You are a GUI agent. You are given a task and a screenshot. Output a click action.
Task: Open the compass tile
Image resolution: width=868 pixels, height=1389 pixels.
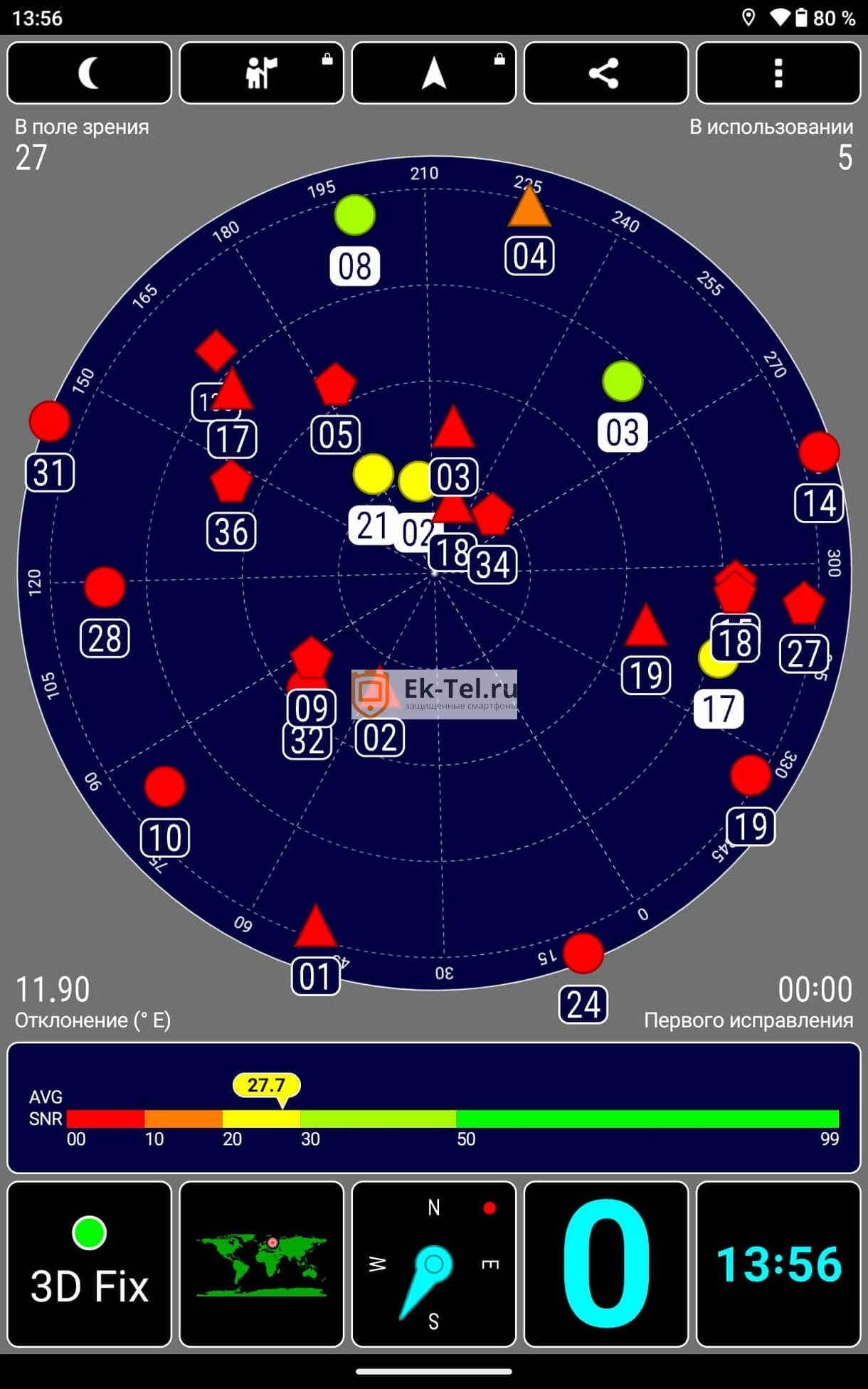coord(433,1264)
